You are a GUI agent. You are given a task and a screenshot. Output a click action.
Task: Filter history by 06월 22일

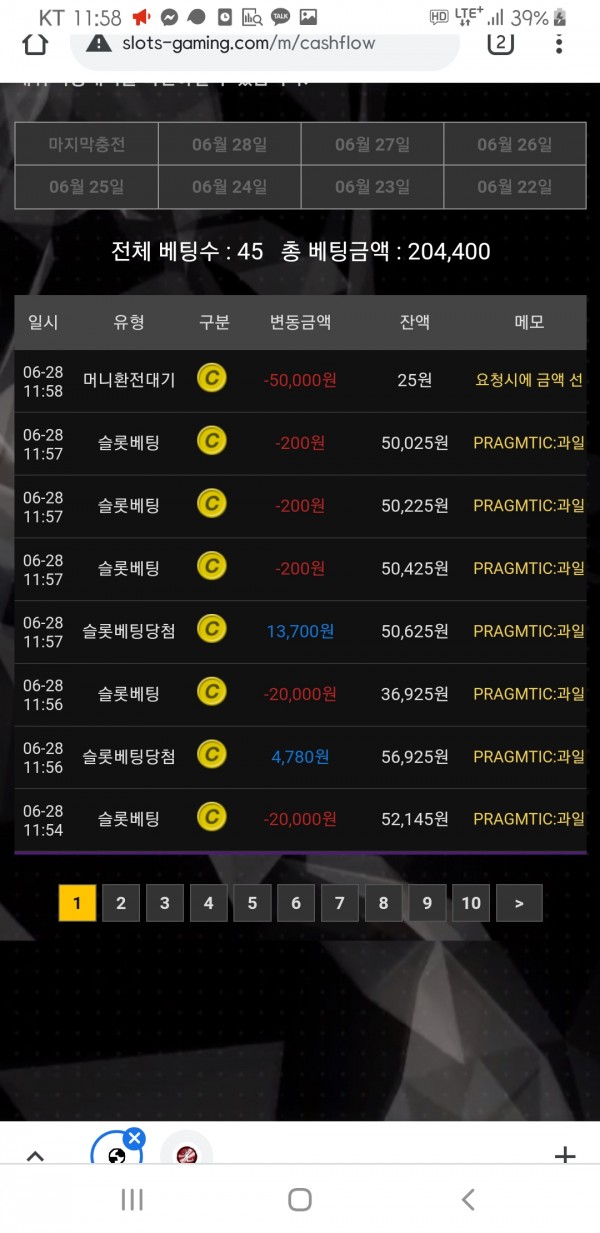tap(514, 187)
